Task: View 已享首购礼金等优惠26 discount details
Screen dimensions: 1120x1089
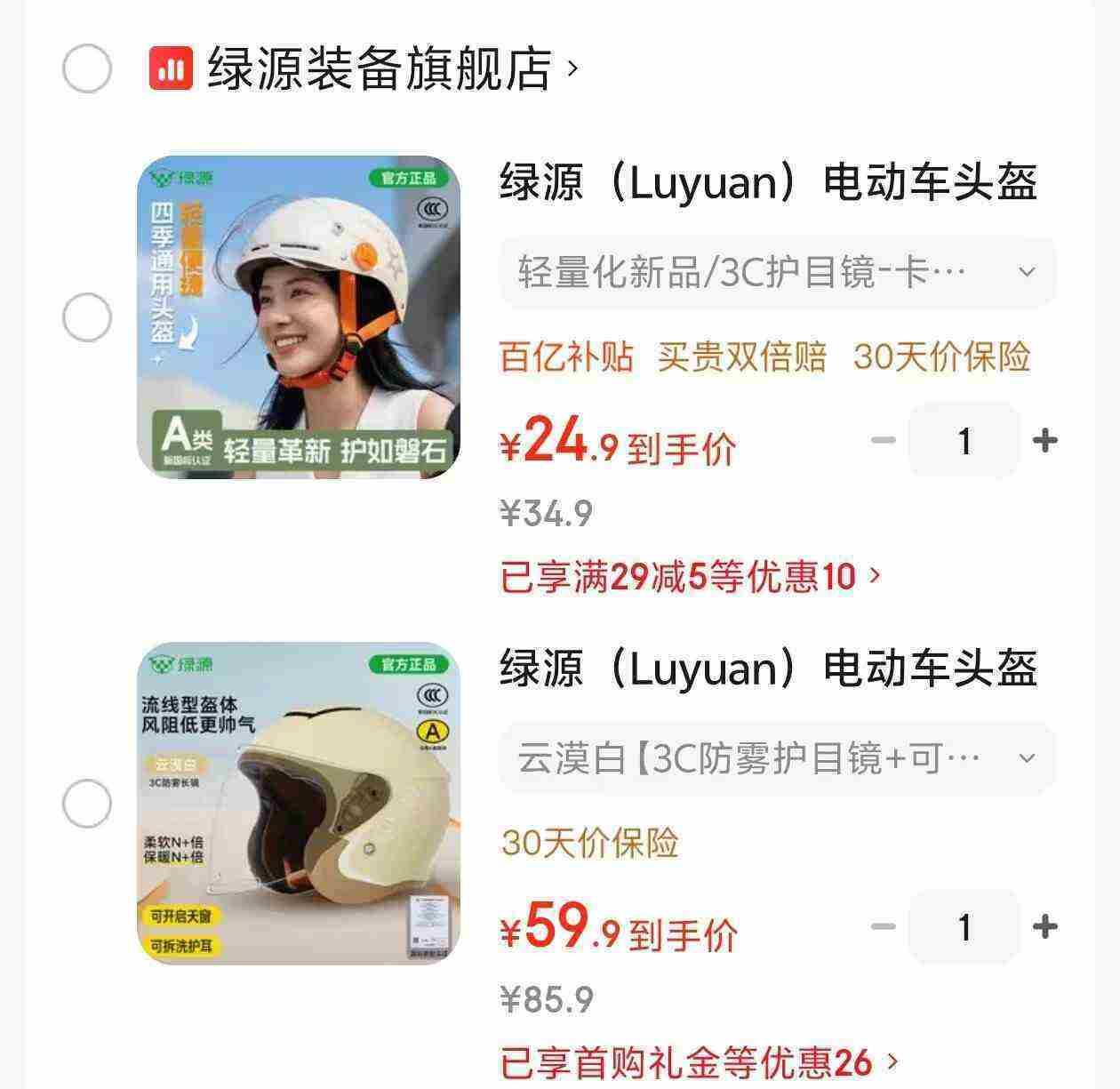Action: [x=700, y=1062]
